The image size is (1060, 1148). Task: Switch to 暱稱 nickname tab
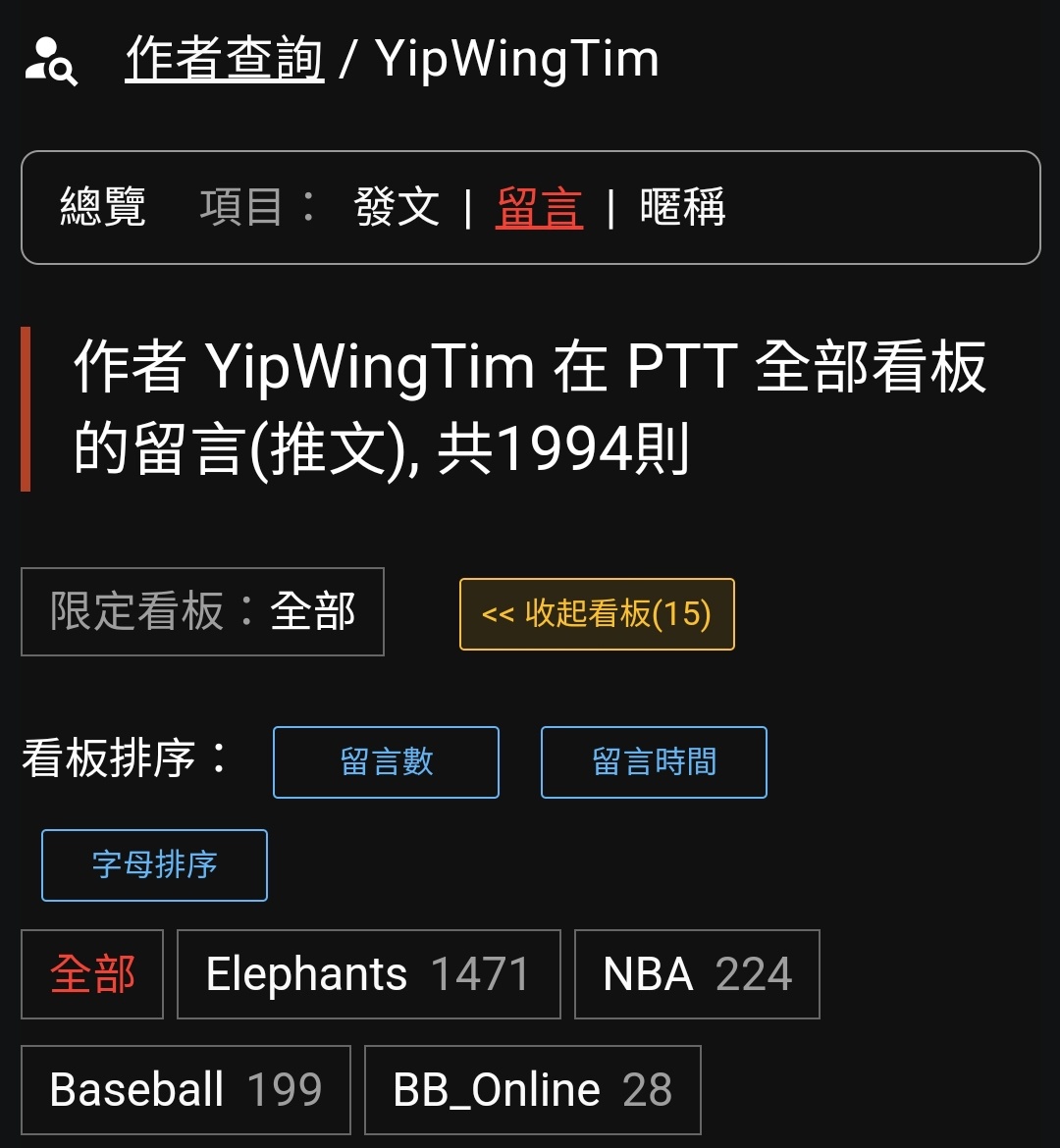click(682, 208)
